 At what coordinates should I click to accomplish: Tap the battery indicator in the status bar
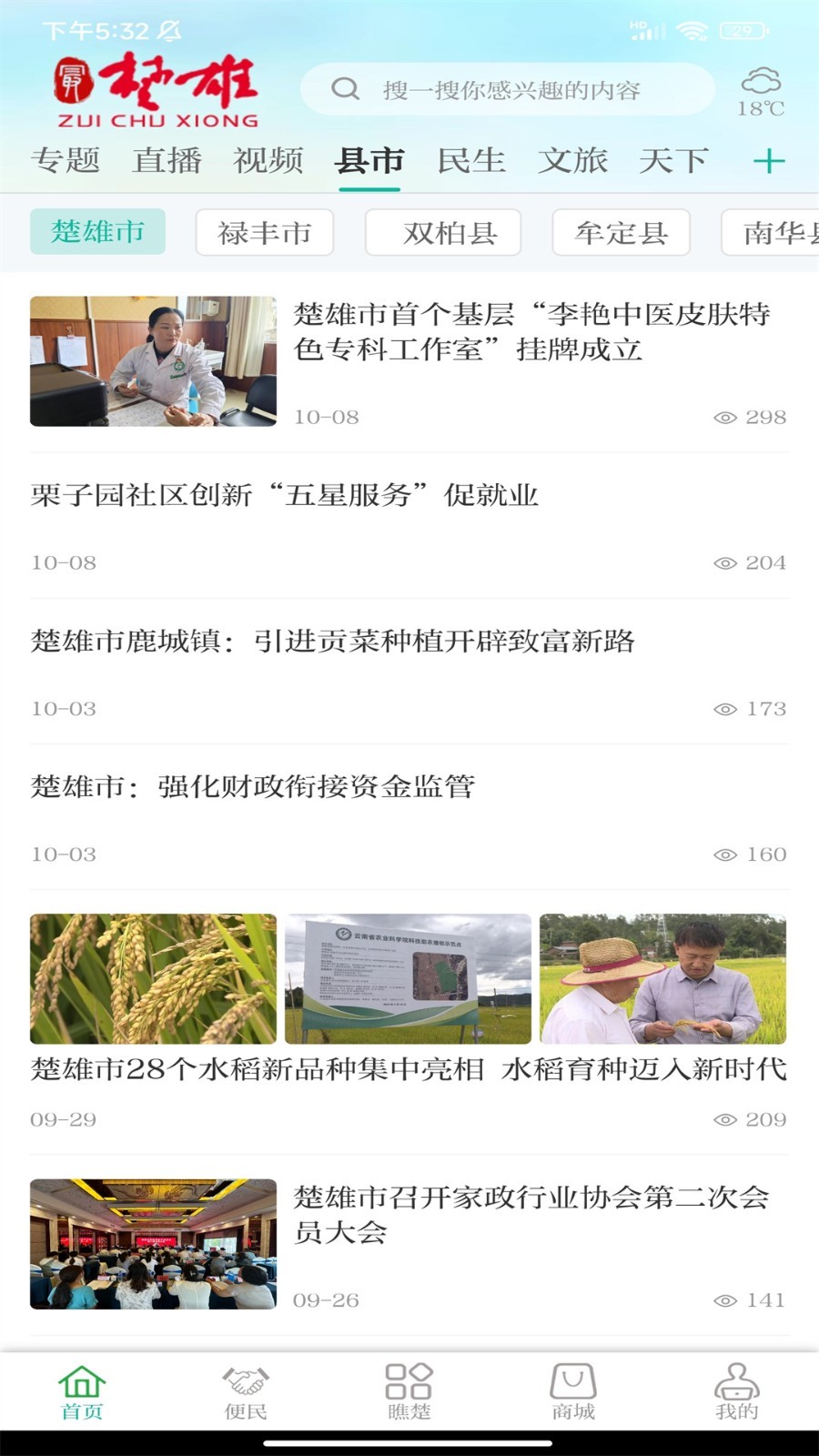tap(743, 30)
